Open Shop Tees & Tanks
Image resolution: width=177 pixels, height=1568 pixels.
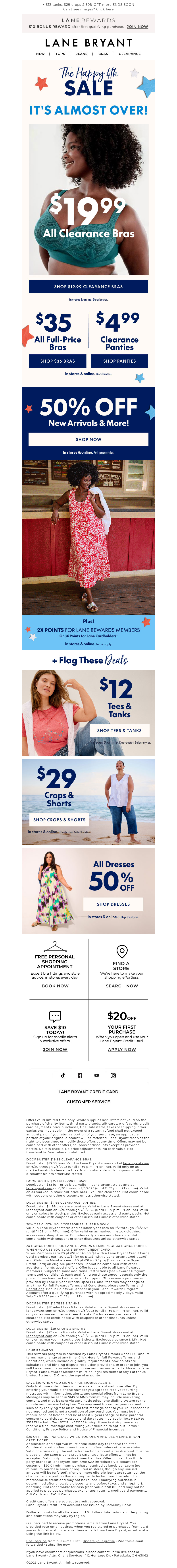tap(119, 731)
